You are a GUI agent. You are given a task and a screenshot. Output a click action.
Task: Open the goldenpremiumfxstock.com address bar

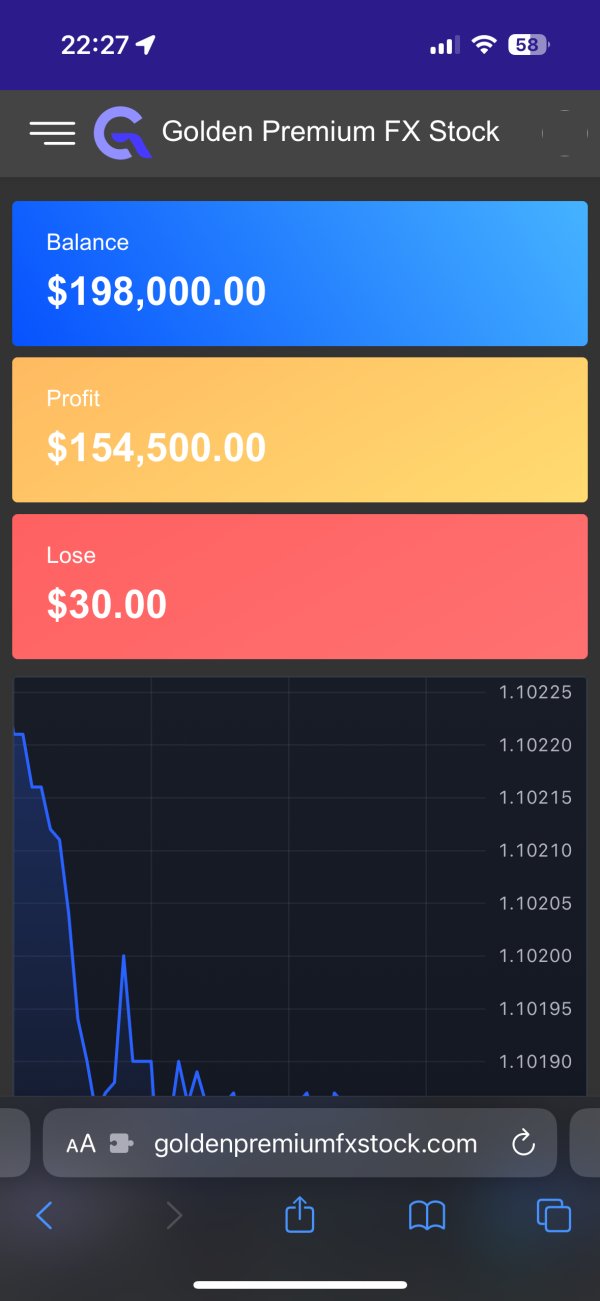(300, 1142)
